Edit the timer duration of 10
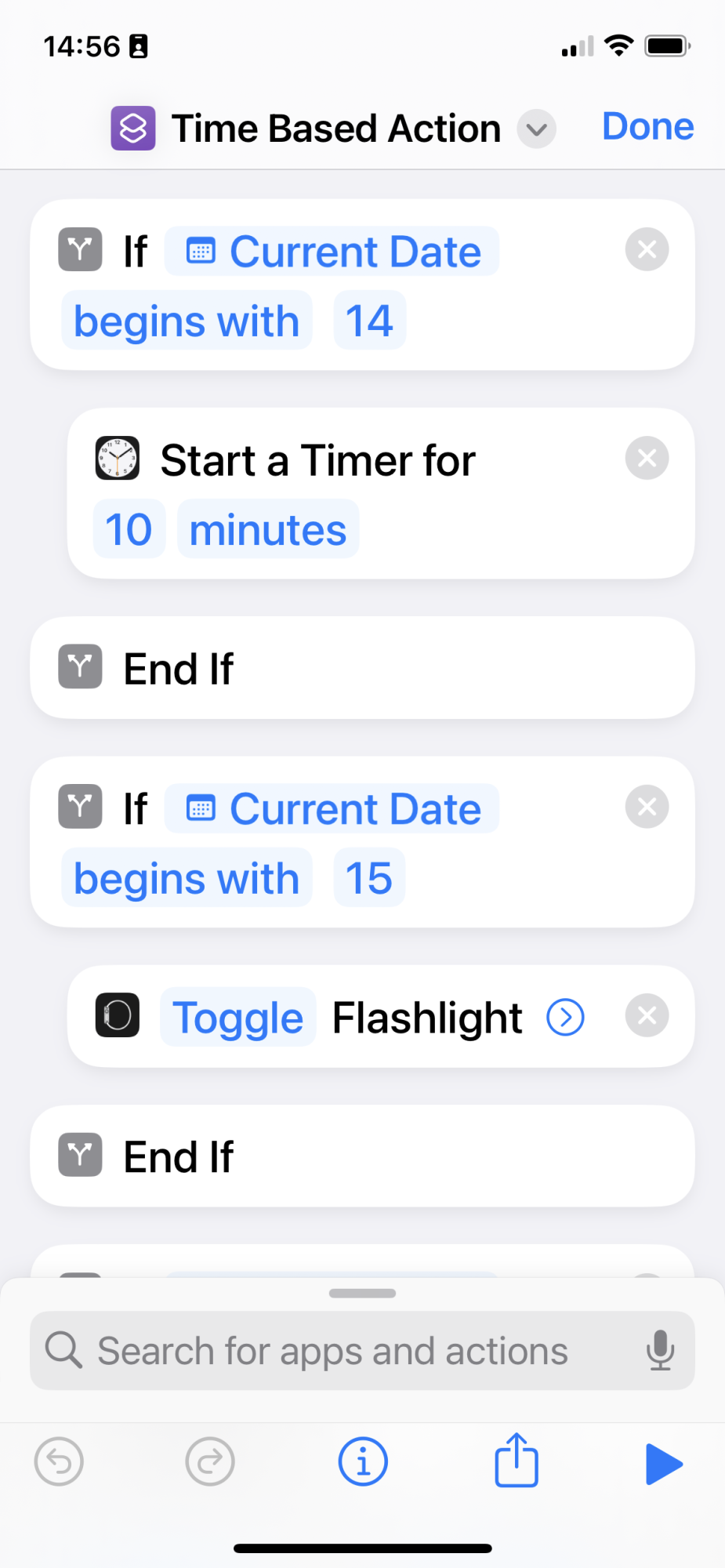725x1568 pixels. (x=129, y=529)
